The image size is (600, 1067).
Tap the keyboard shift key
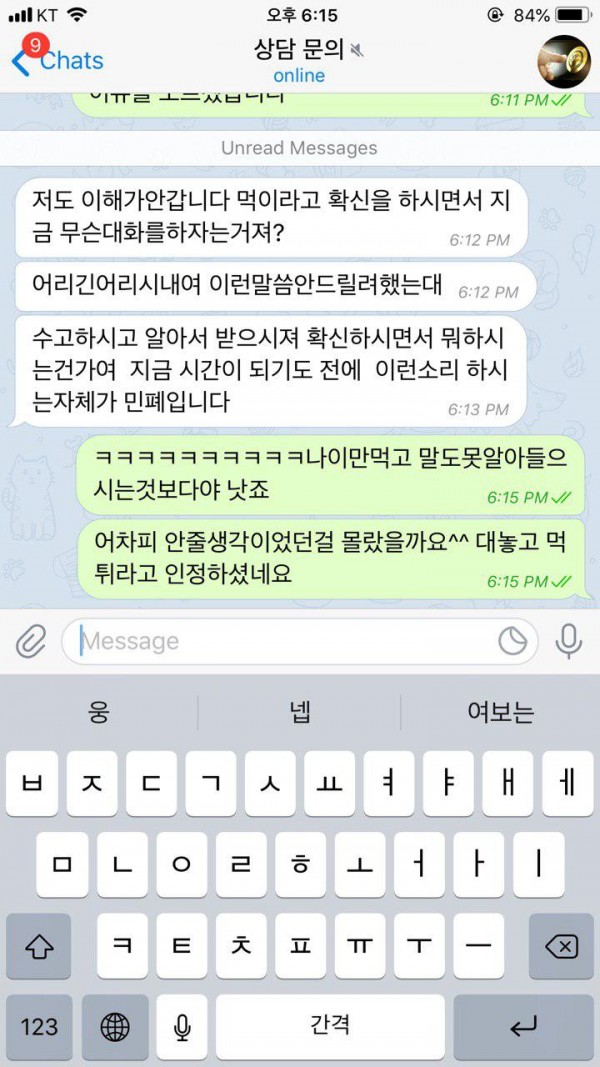38,946
